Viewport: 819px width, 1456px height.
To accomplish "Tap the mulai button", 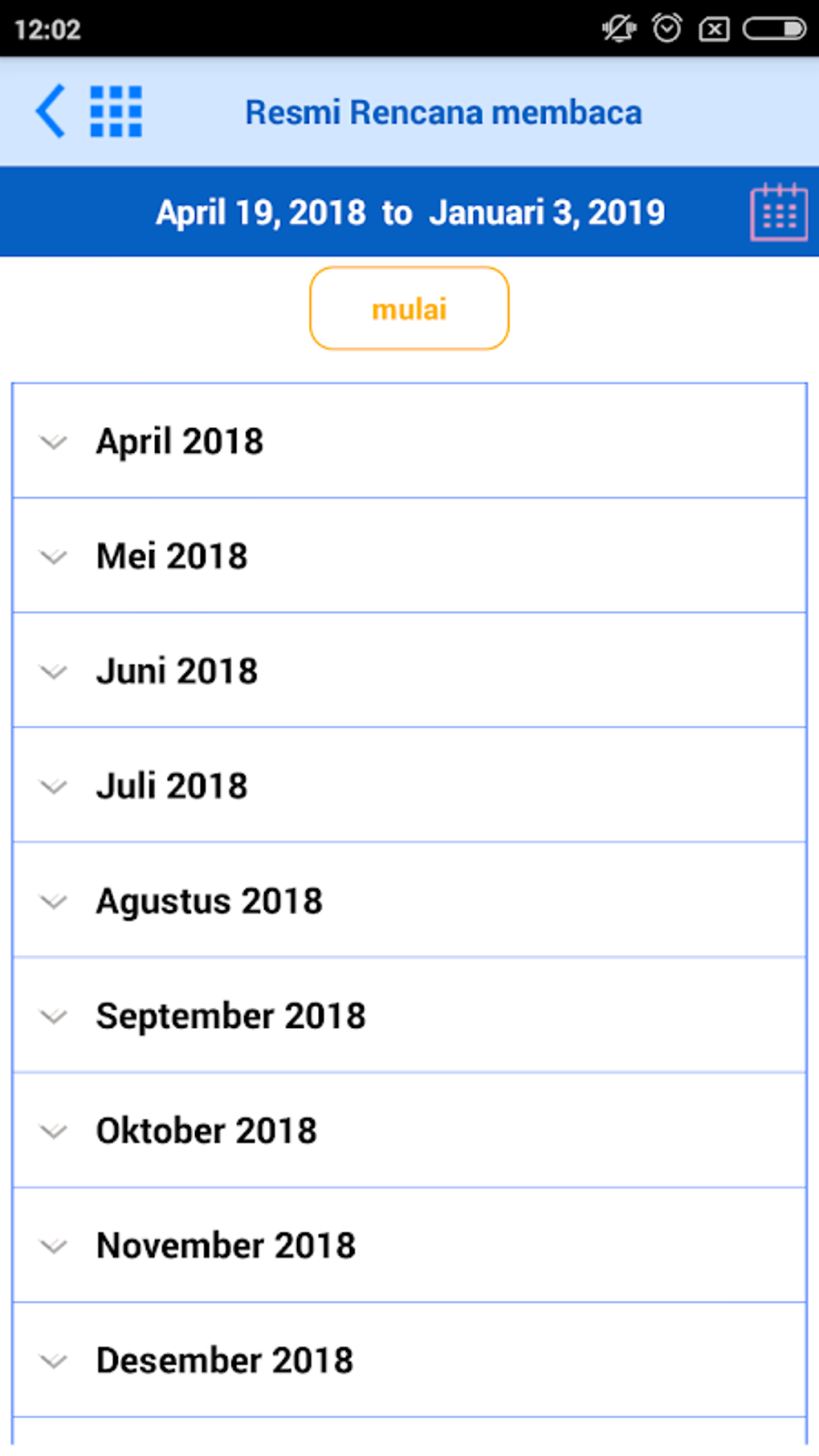I will click(x=409, y=308).
